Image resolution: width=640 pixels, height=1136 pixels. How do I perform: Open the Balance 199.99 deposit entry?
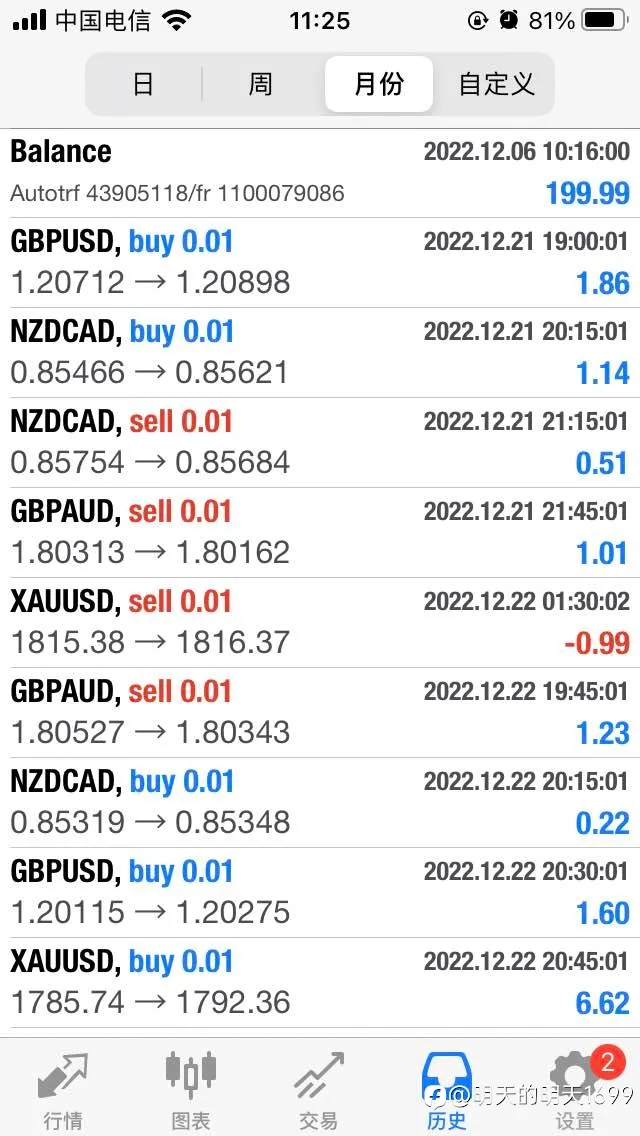[x=320, y=173]
